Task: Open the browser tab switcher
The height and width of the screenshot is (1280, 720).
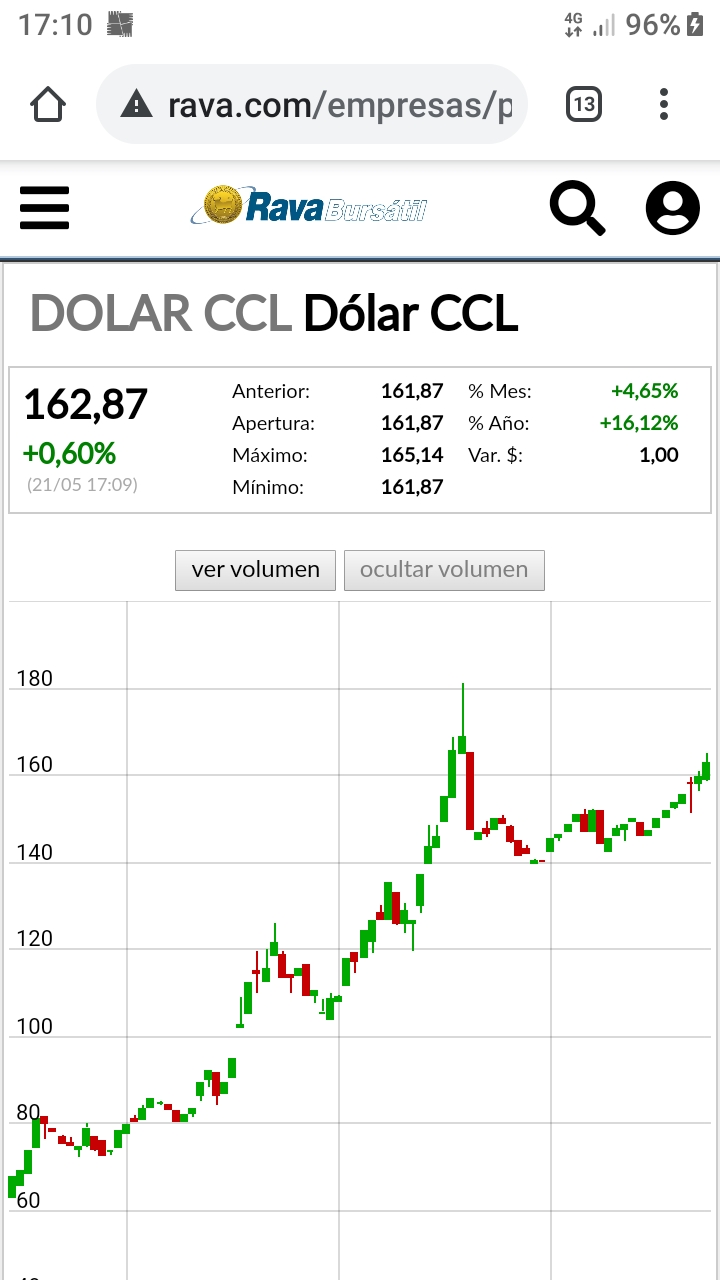Action: point(584,104)
